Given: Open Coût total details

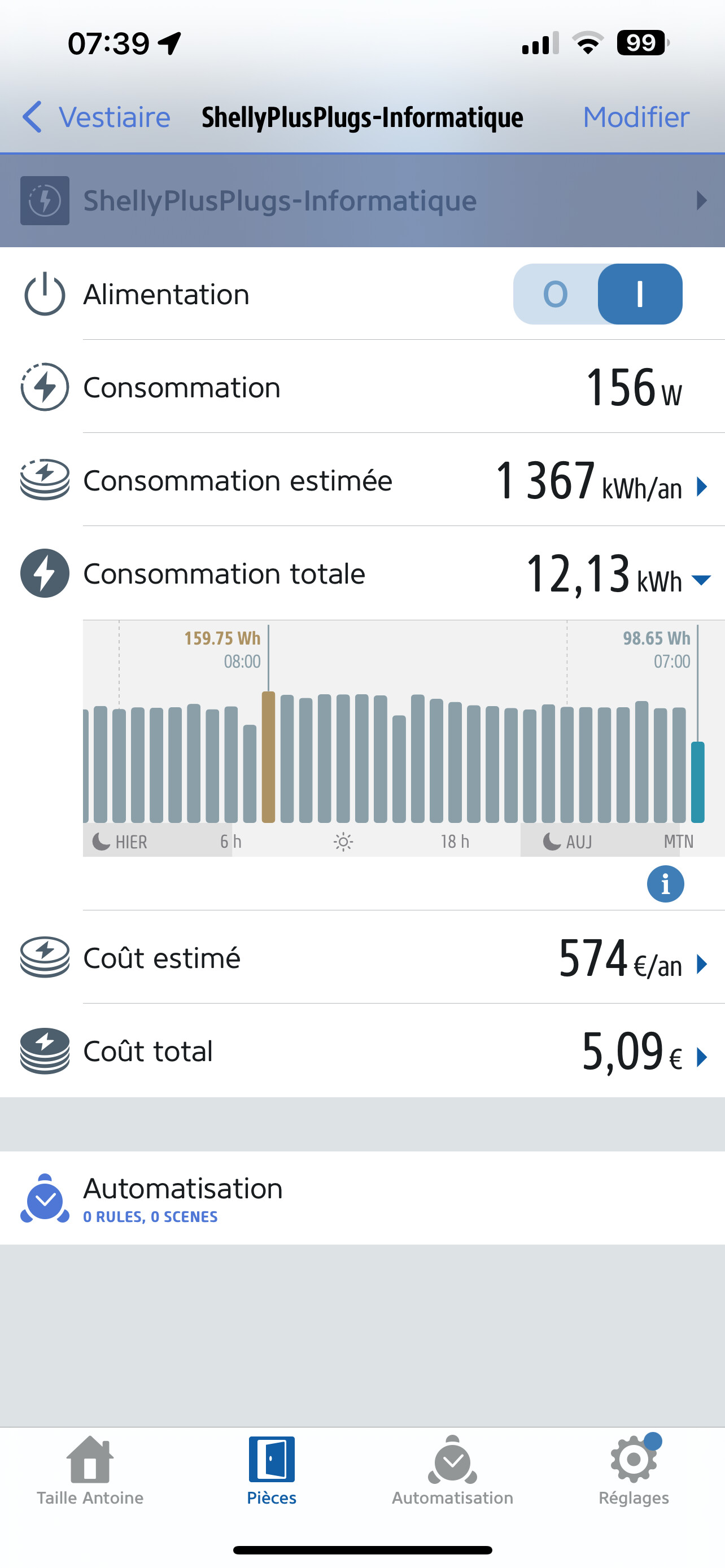Looking at the screenshot, I should (362, 1050).
